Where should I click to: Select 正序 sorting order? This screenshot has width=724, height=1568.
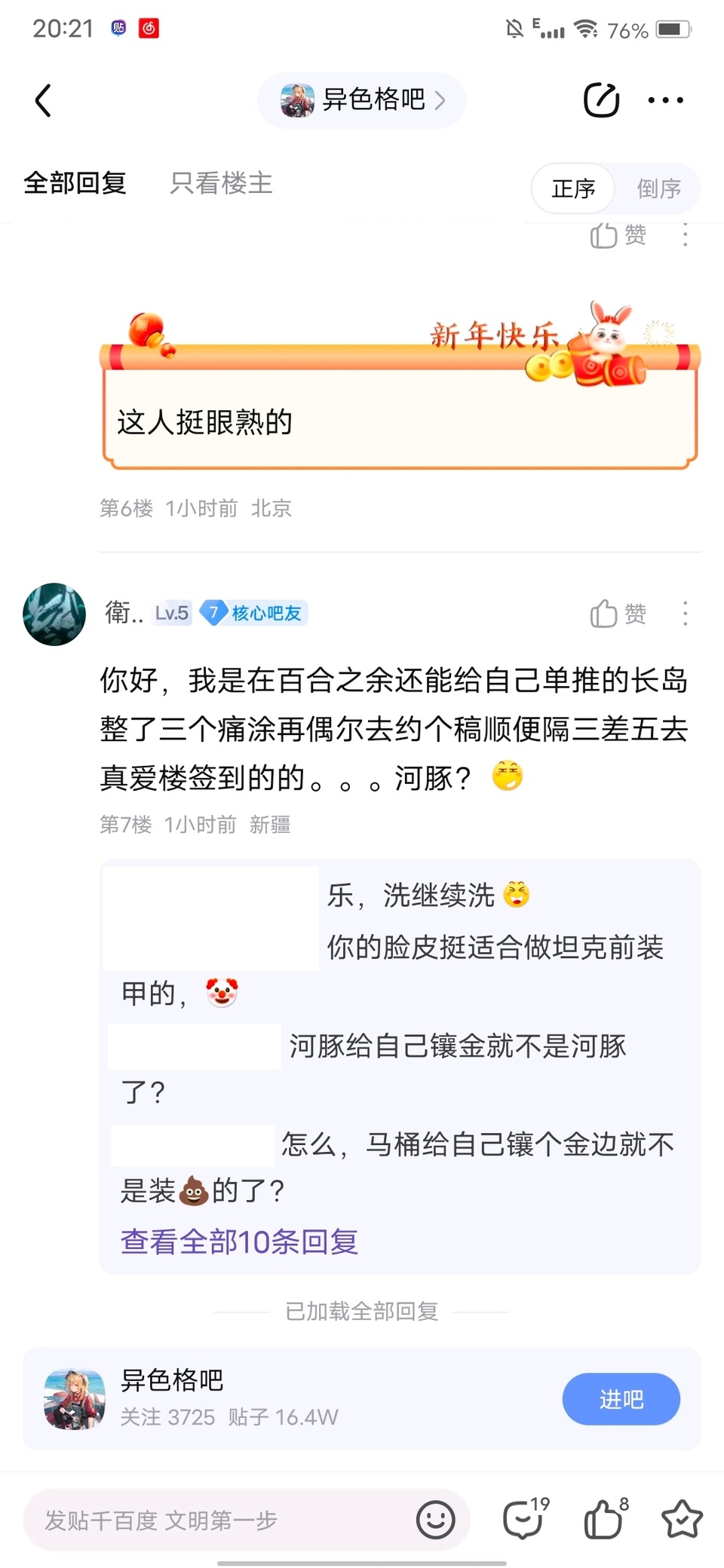573,188
